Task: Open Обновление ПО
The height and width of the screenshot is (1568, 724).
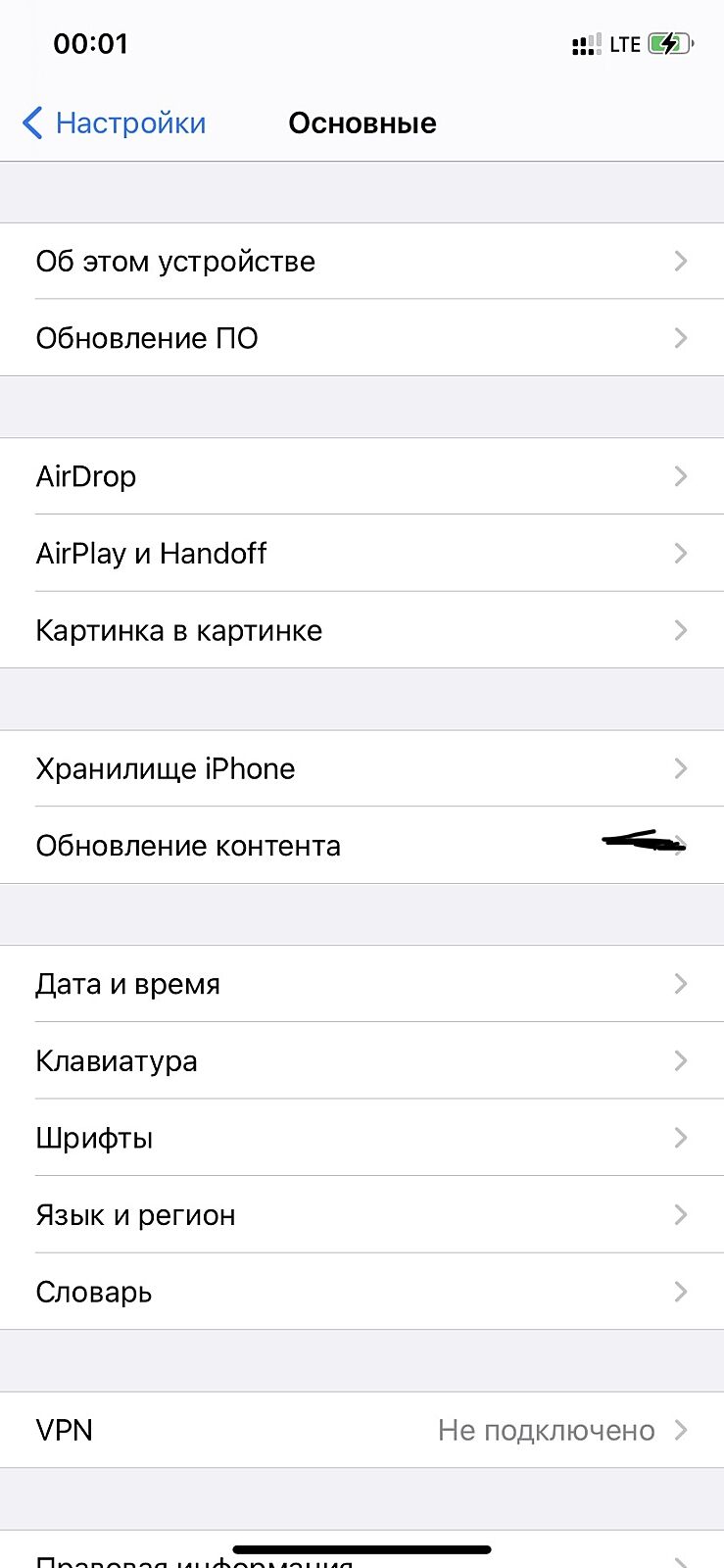Action: pyautogui.click(x=362, y=338)
